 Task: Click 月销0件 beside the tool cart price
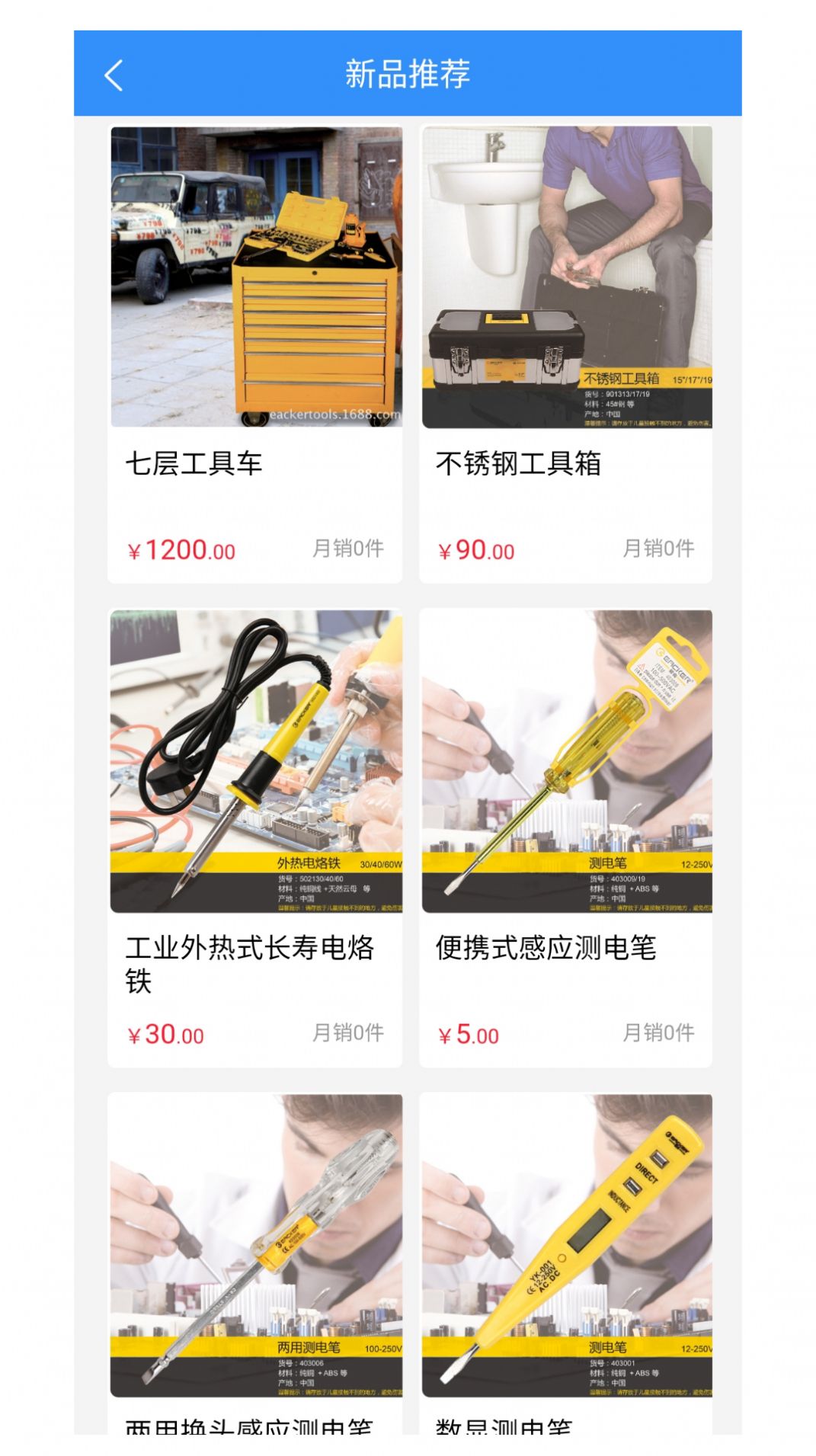(347, 549)
